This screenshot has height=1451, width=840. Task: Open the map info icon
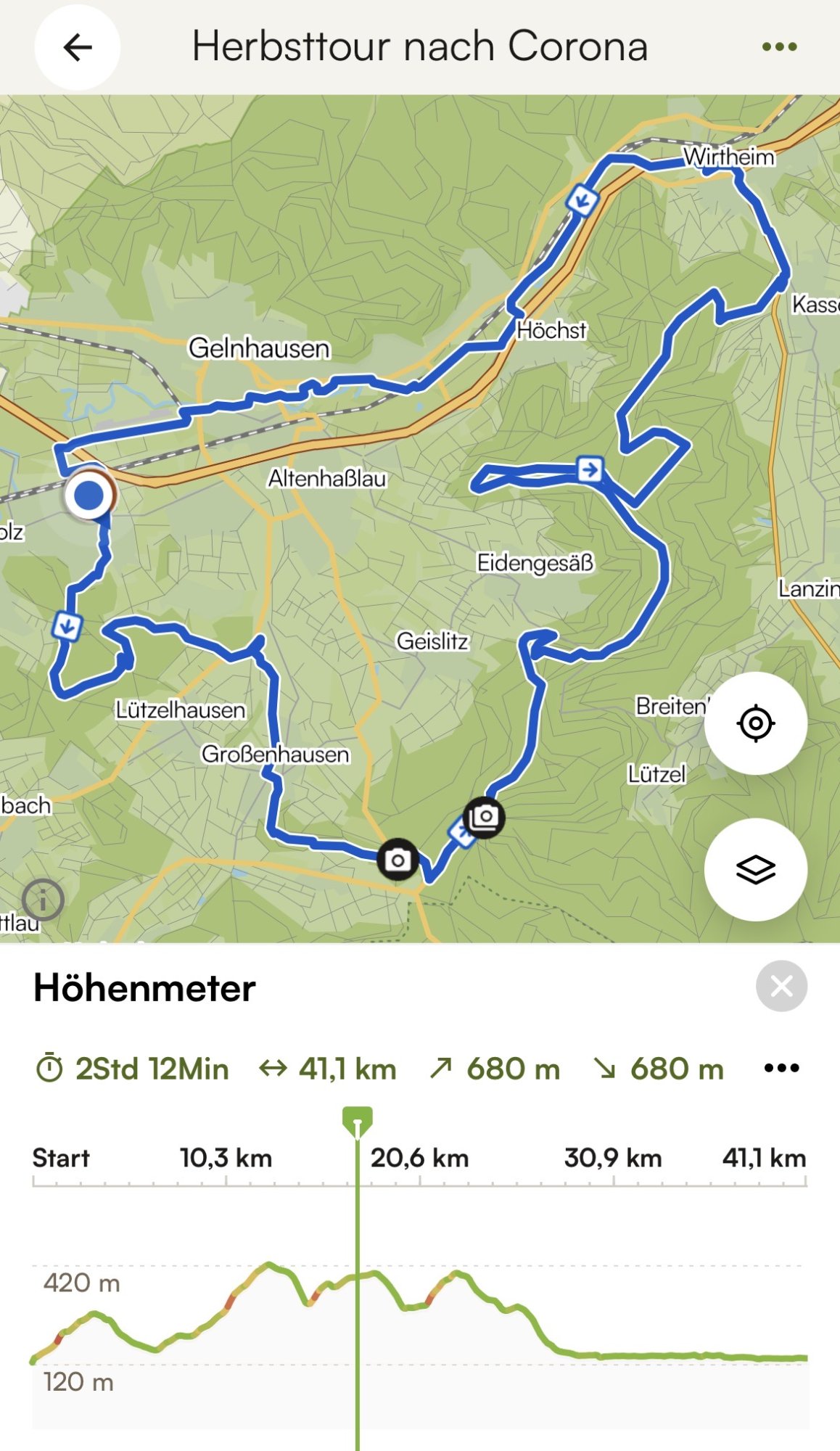[43, 900]
